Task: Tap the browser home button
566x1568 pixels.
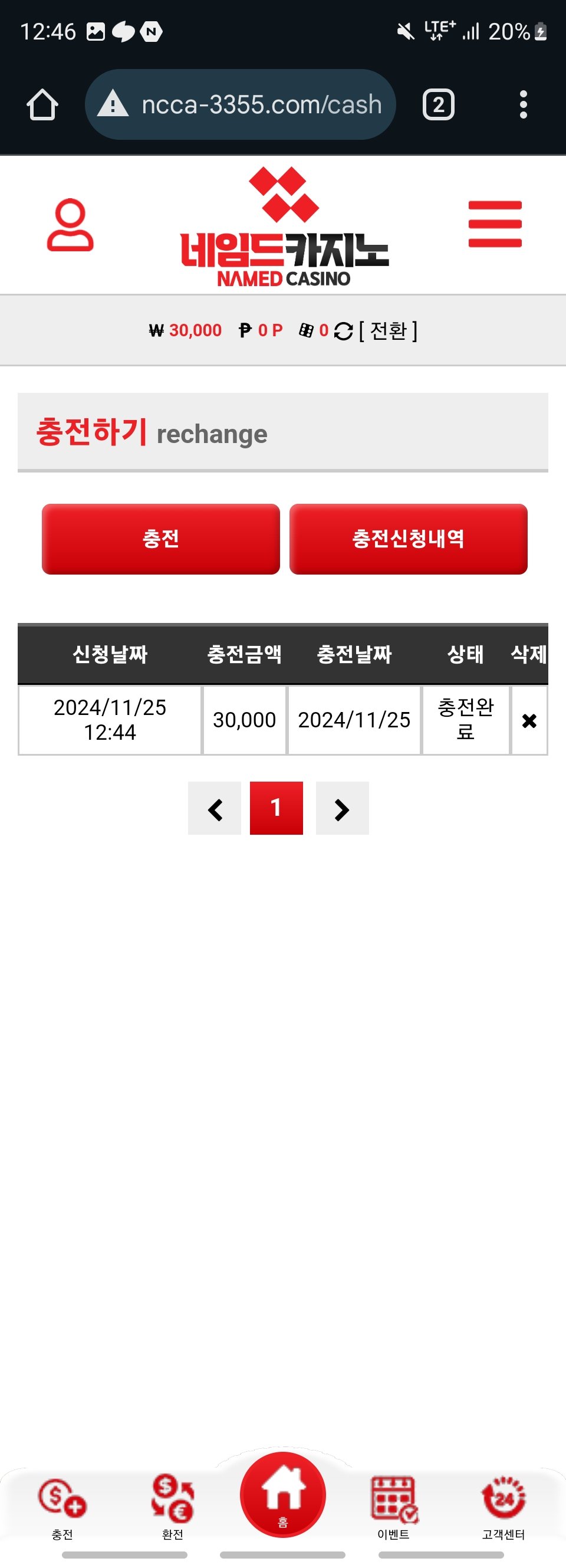Action: pos(42,104)
